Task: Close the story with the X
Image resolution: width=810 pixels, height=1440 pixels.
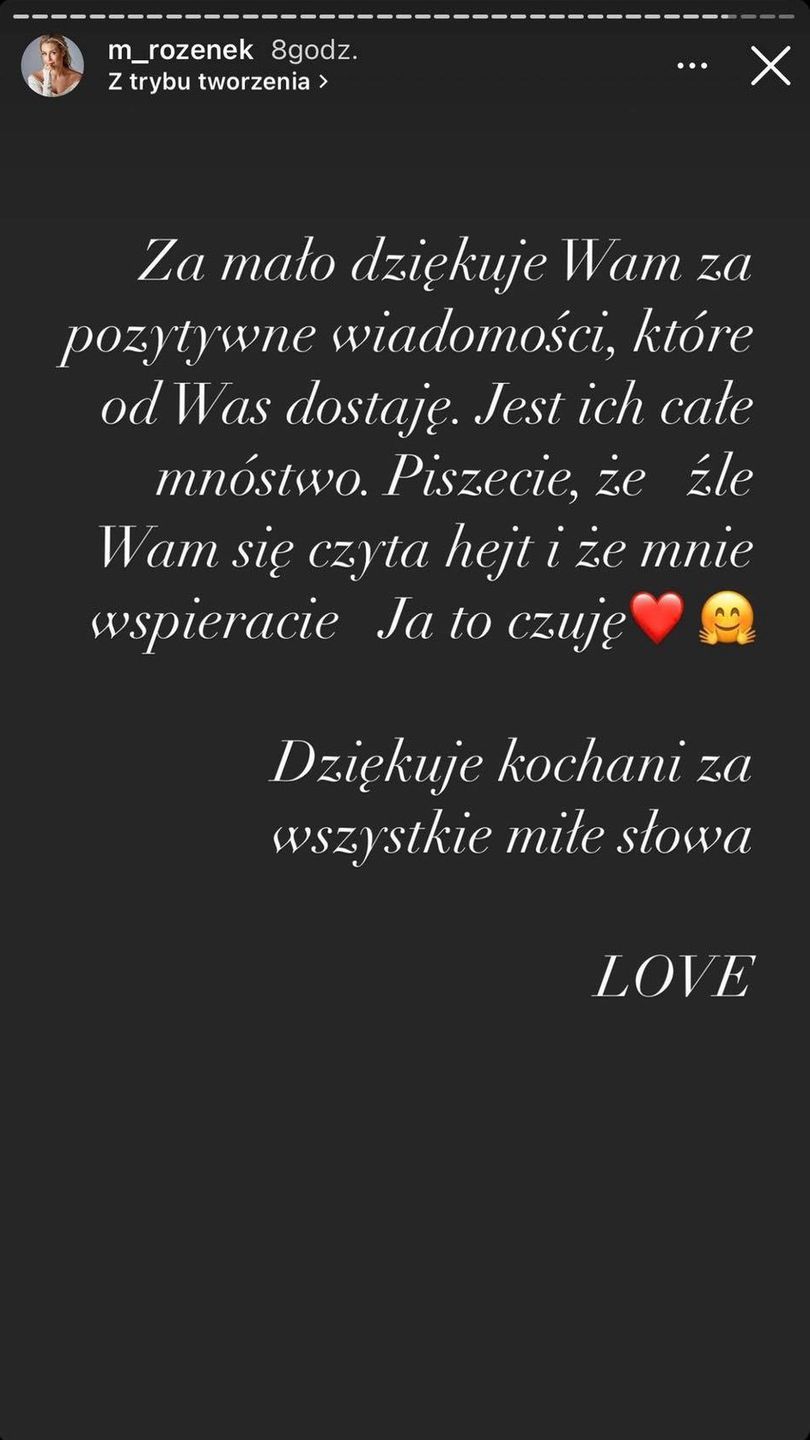Action: (x=769, y=66)
